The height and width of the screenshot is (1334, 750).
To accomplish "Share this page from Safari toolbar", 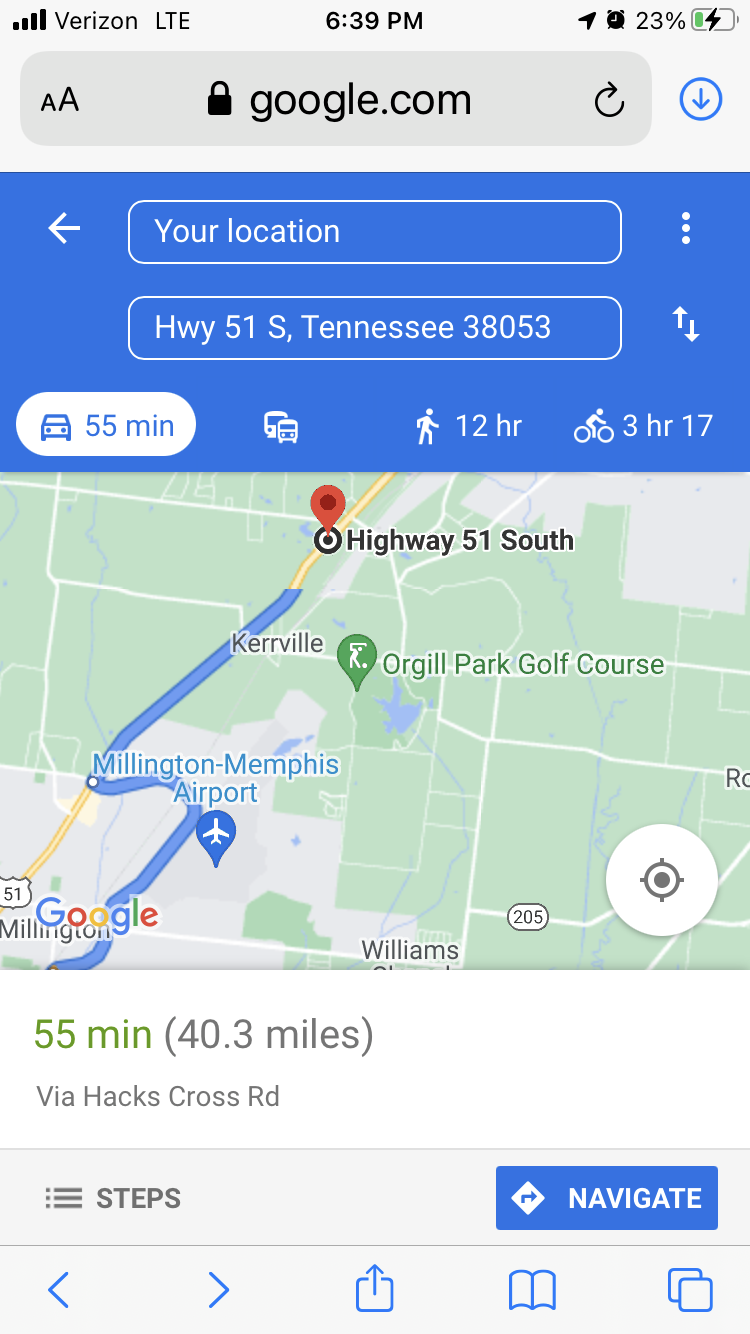I will pos(375,1289).
